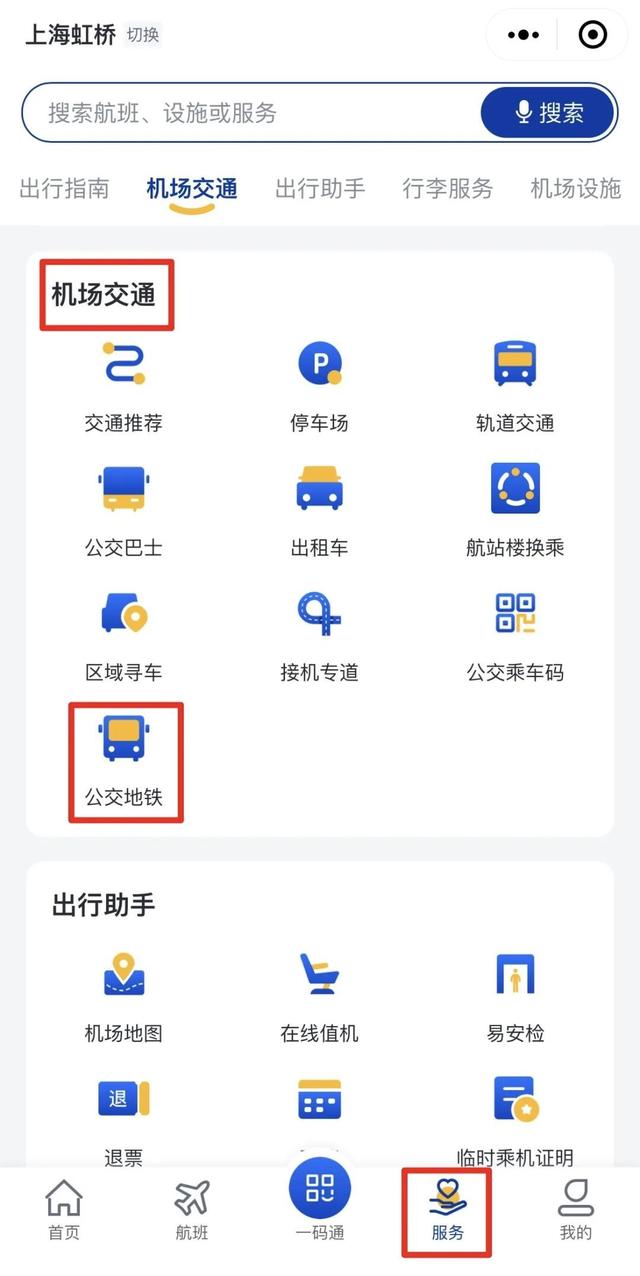Tap the 切换 airport switch button
Screen dimensions: 640x1276
(143, 34)
